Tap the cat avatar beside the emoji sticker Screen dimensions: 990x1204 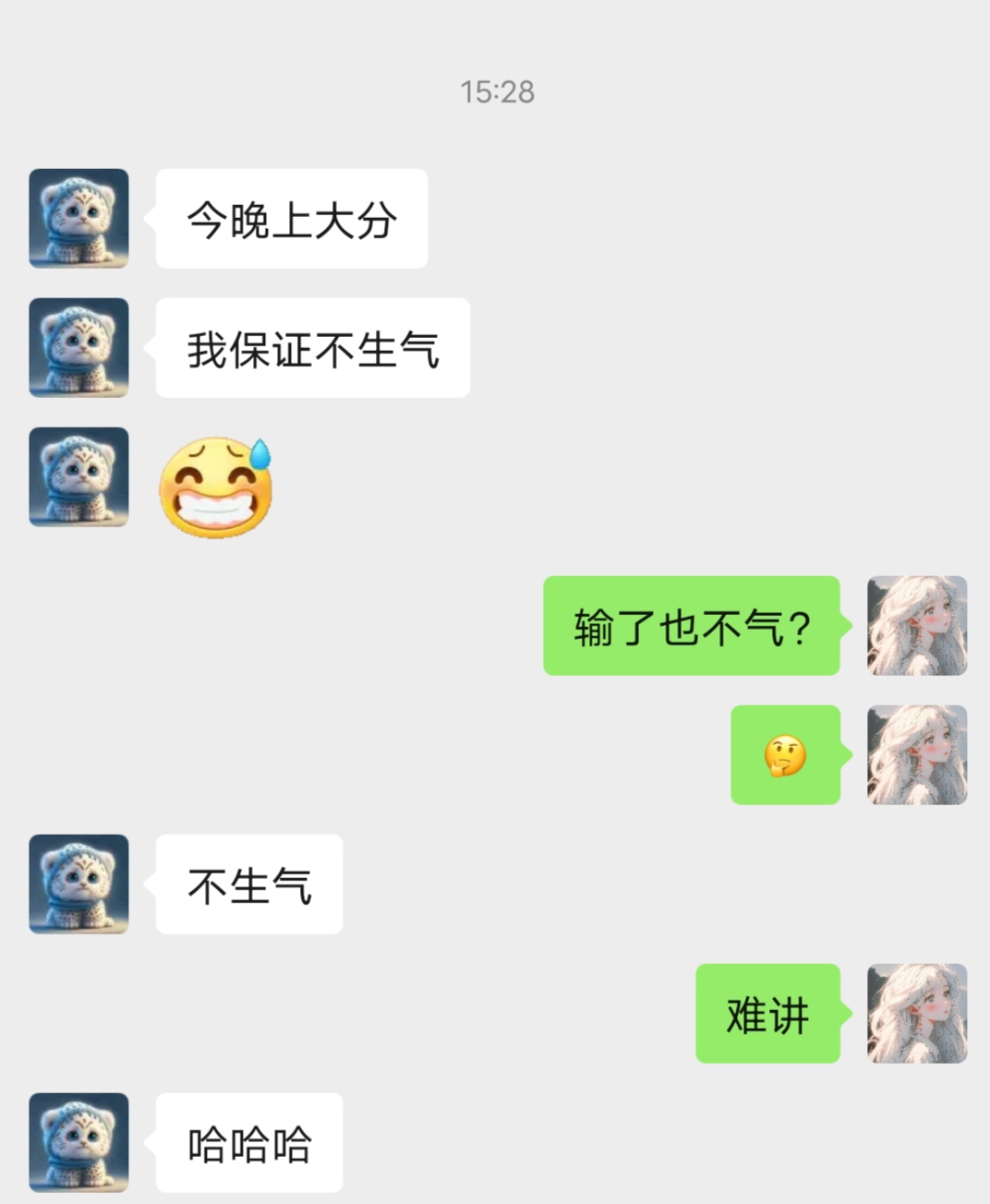pyautogui.click(x=78, y=476)
